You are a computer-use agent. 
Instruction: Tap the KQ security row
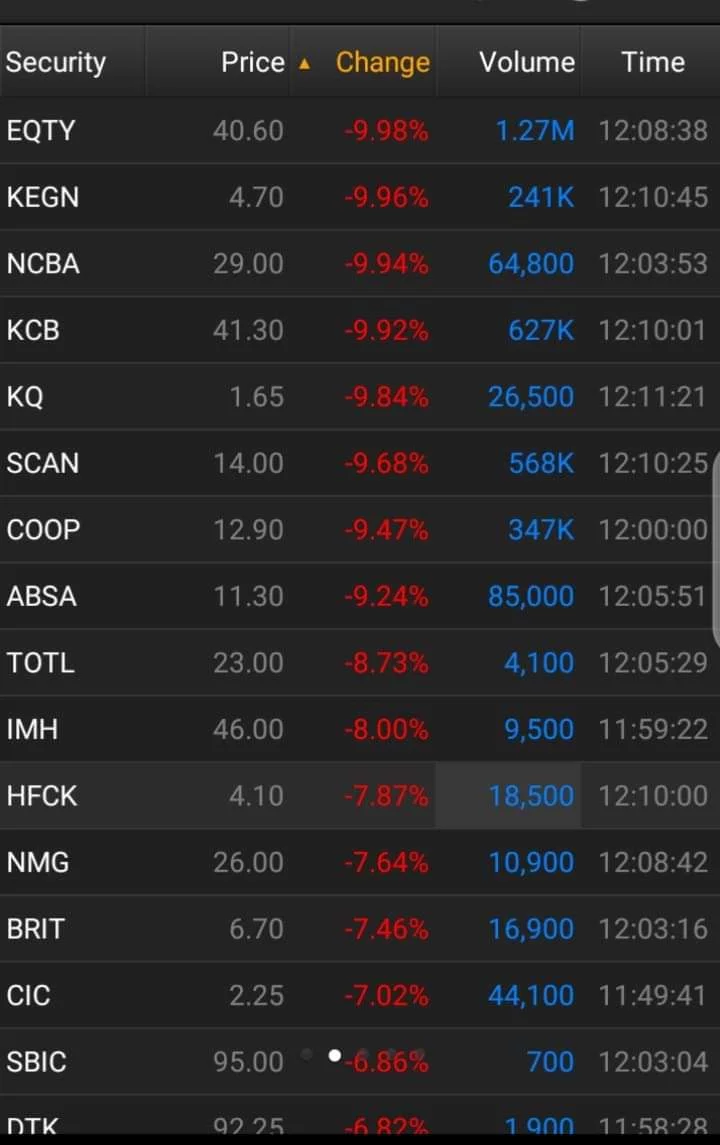click(x=25, y=397)
